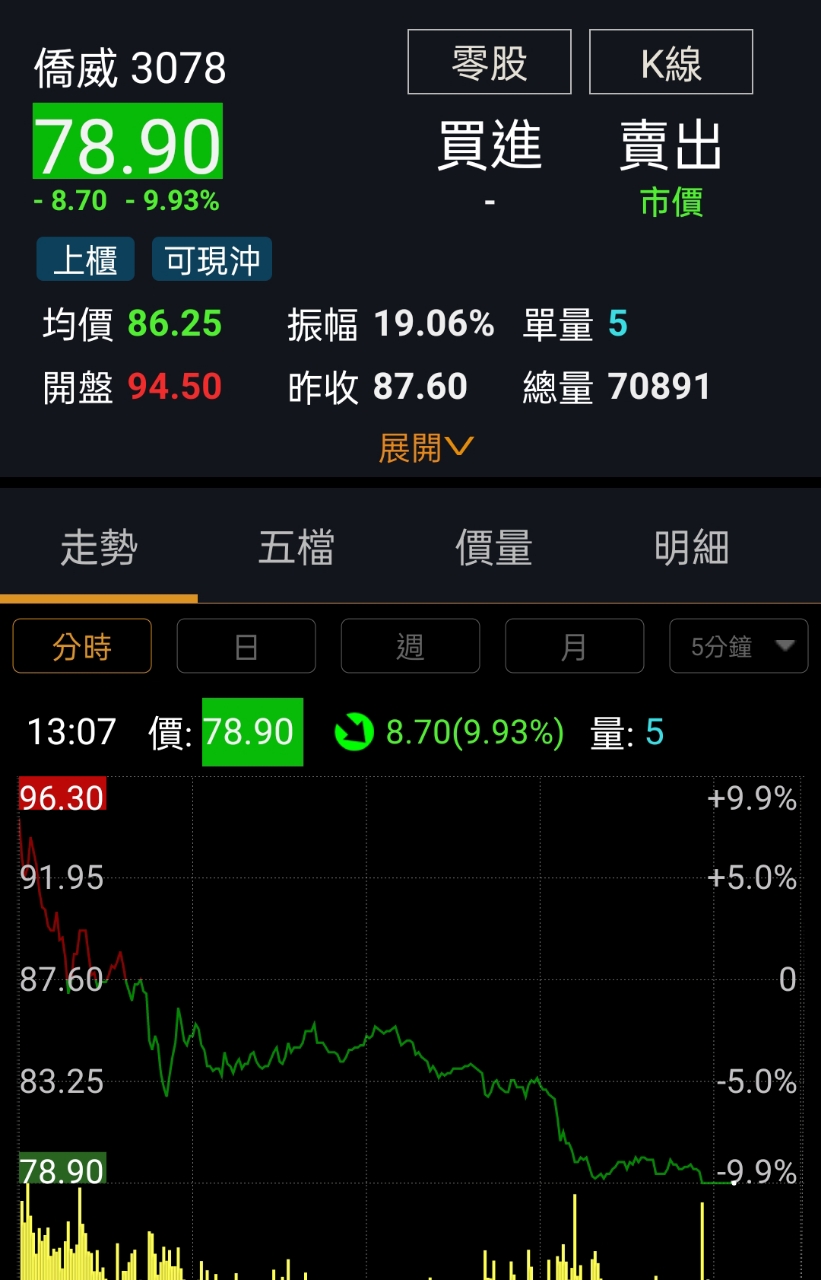The width and height of the screenshot is (821, 1280).
Task: Tap 買進 to buy the stock
Action: point(489,146)
